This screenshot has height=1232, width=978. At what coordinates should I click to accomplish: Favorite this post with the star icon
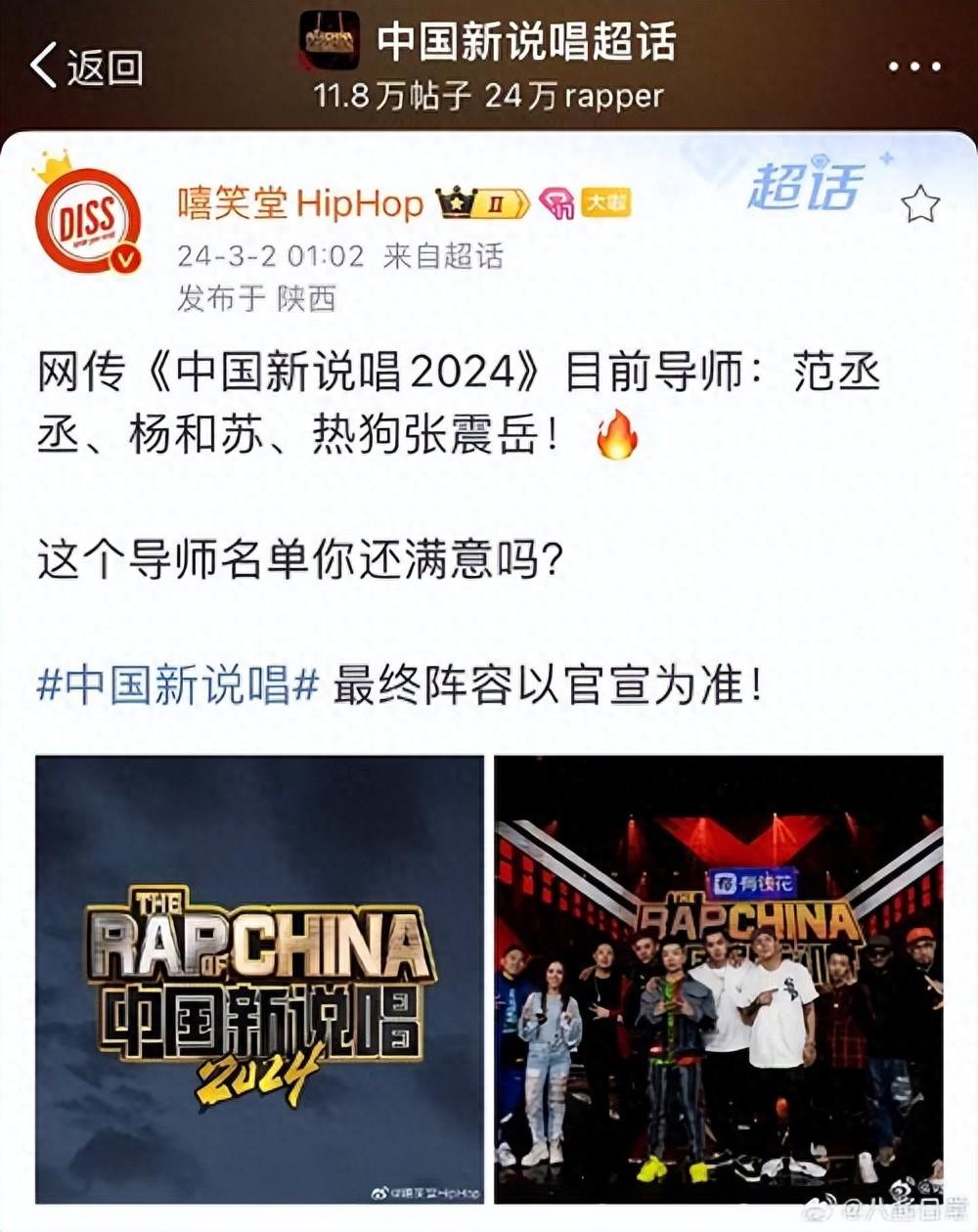click(919, 204)
